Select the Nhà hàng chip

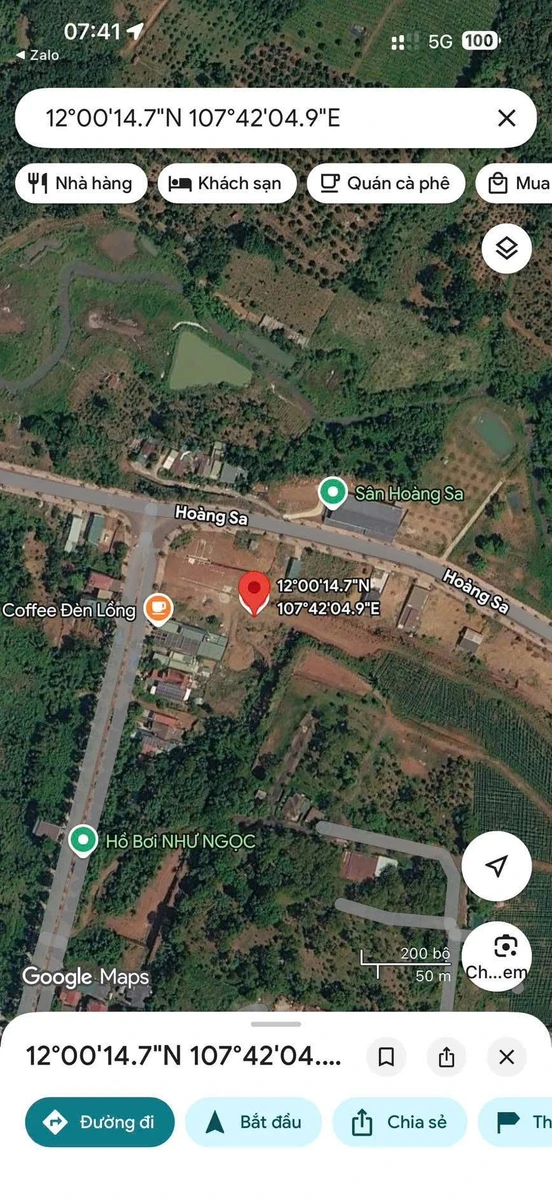[x=81, y=183]
